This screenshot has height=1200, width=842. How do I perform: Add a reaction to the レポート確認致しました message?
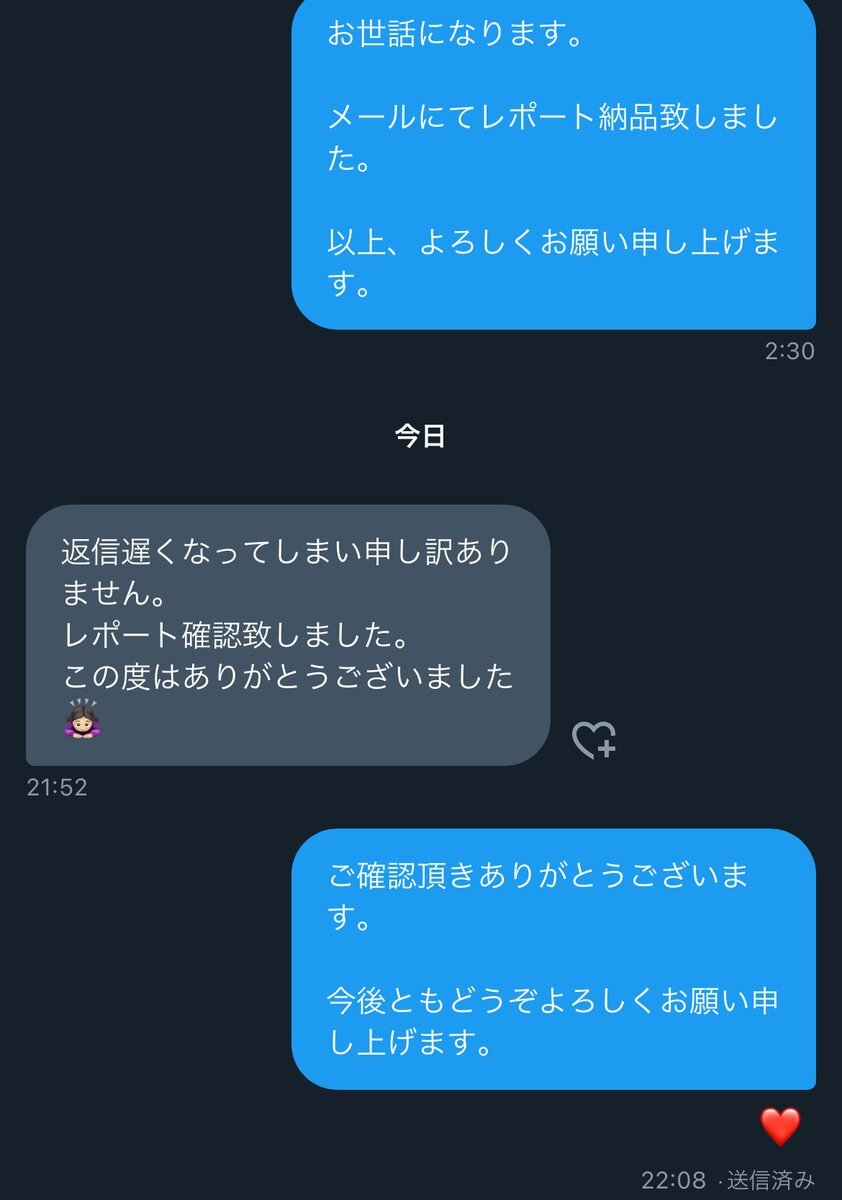593,740
